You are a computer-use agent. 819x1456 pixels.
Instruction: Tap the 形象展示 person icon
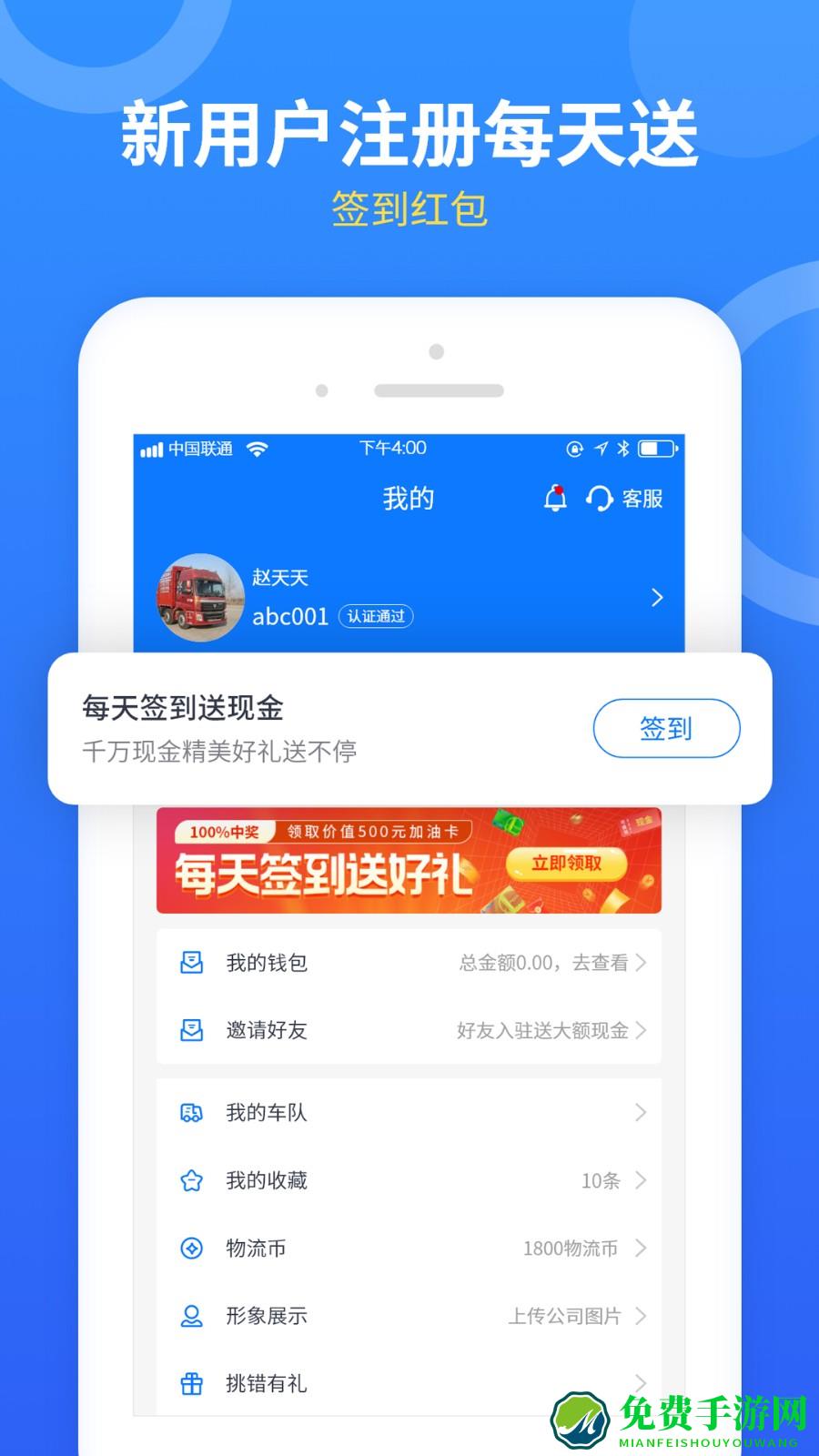[x=191, y=1316]
